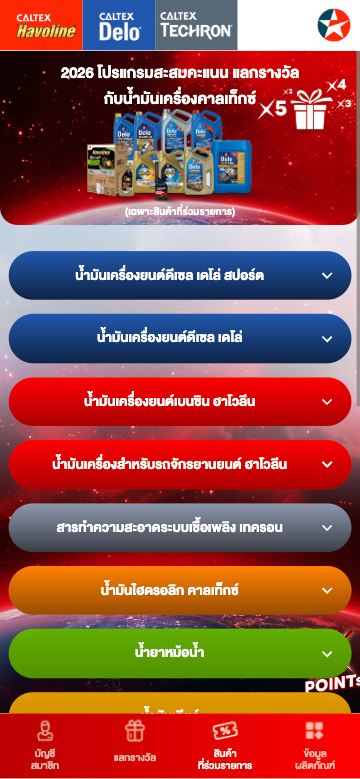Expand น้ำมันเครื่องยนต์เบนซิน ฮาโวลีน section
The height and width of the screenshot is (779, 360).
coord(180,401)
